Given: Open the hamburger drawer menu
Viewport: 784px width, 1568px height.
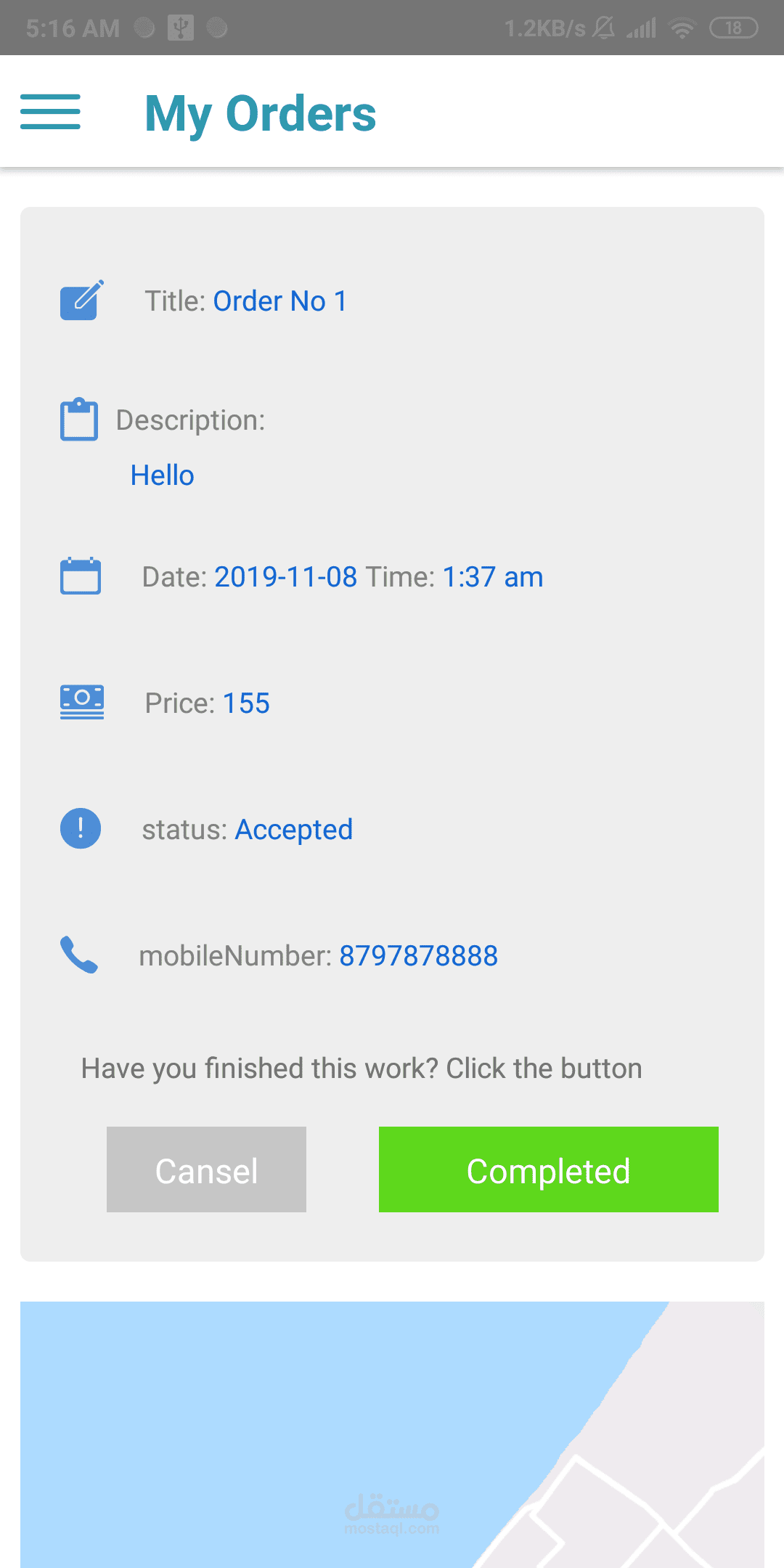Looking at the screenshot, I should coord(50,112).
